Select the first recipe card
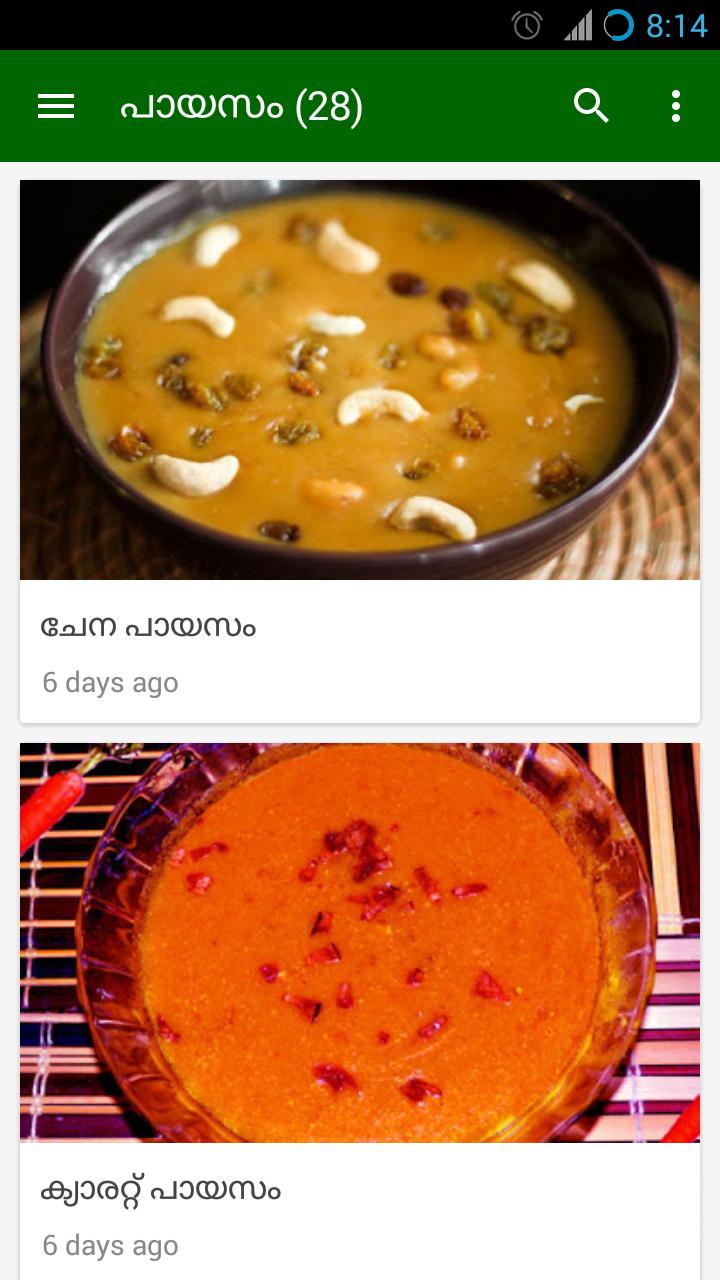This screenshot has width=720, height=1280. point(360,450)
